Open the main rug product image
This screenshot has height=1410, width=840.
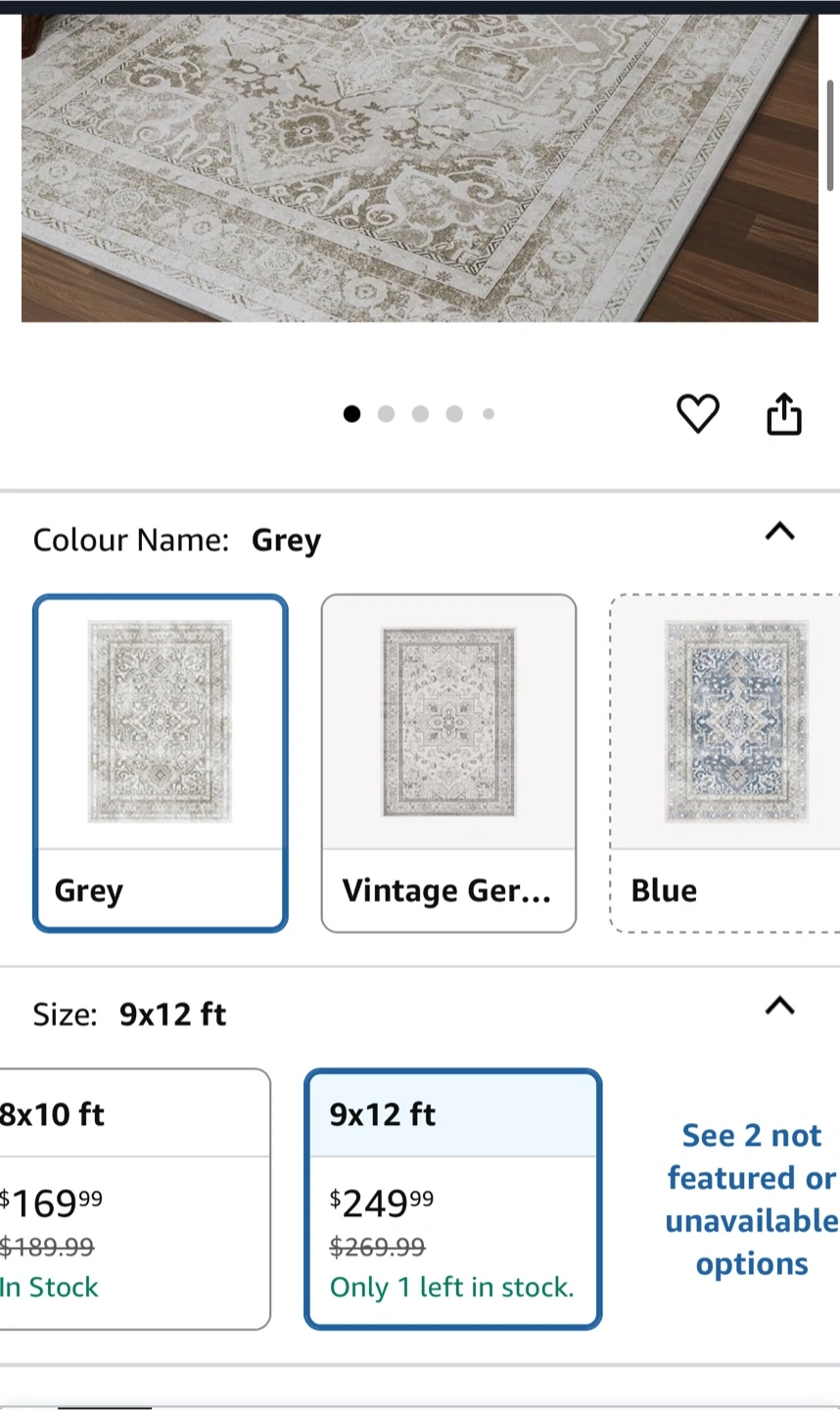tap(420, 167)
